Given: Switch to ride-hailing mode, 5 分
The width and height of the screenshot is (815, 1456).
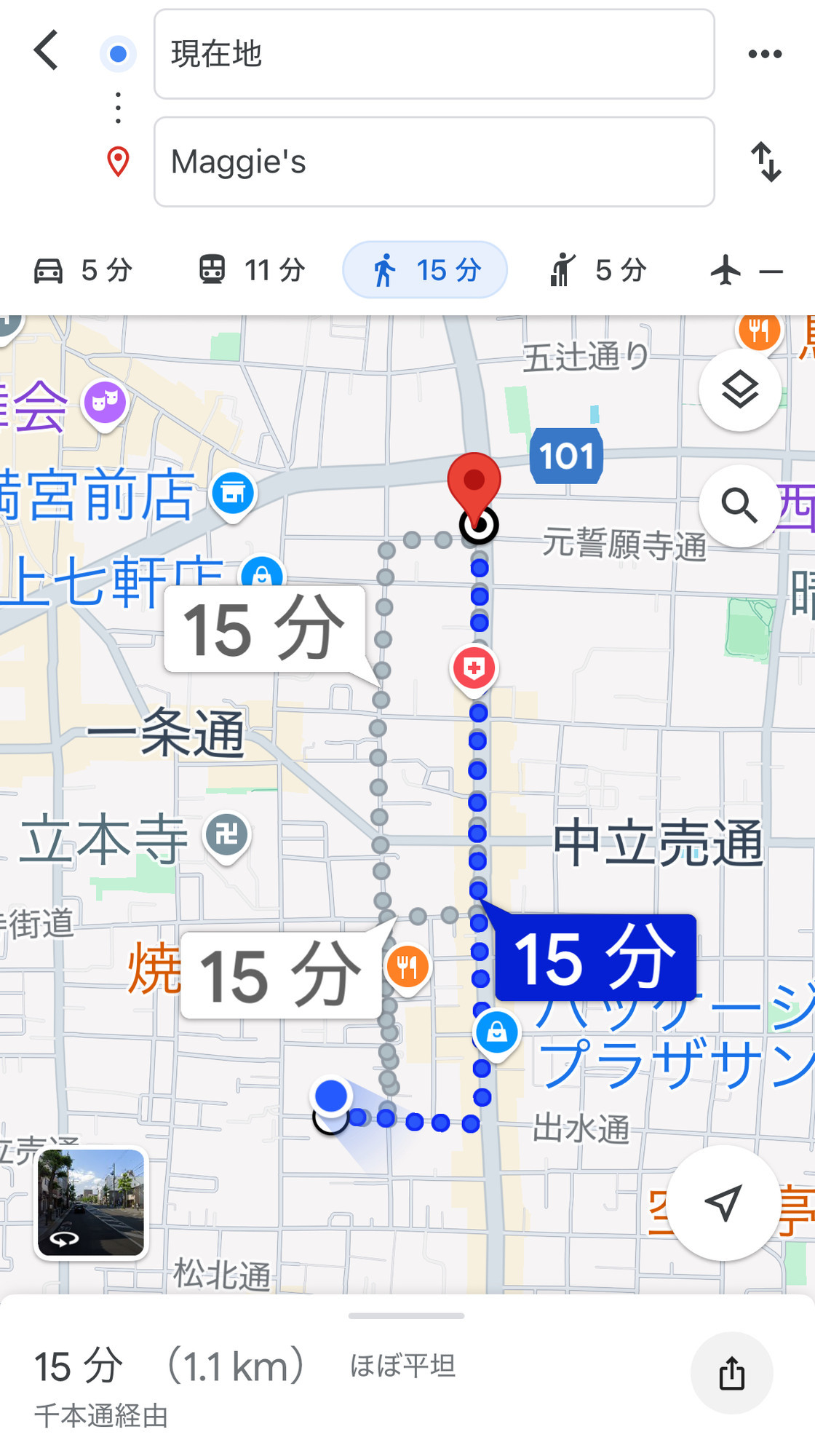Looking at the screenshot, I should [x=598, y=270].
